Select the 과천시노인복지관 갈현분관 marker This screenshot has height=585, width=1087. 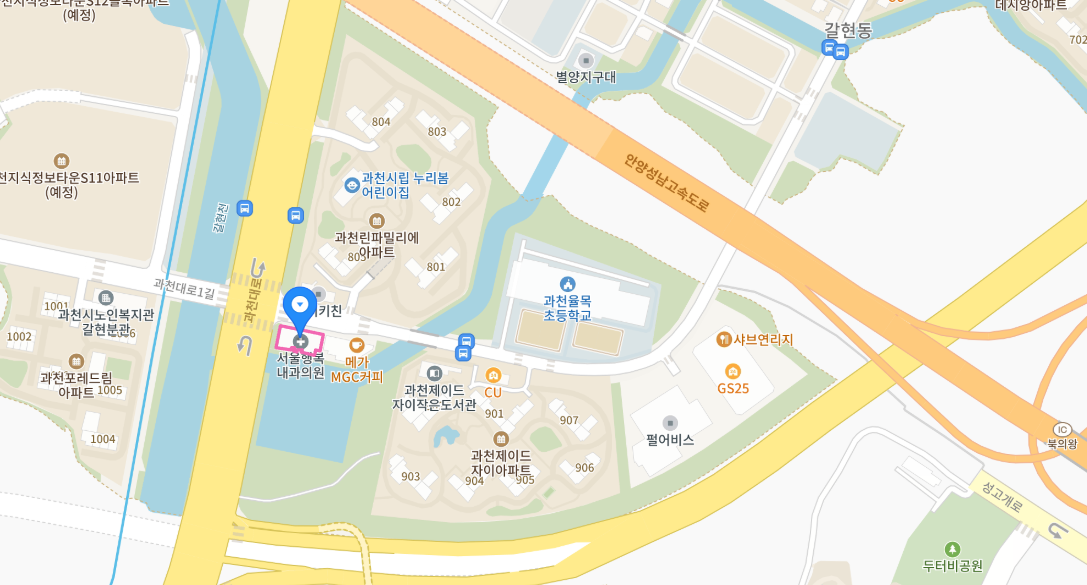click(x=106, y=298)
